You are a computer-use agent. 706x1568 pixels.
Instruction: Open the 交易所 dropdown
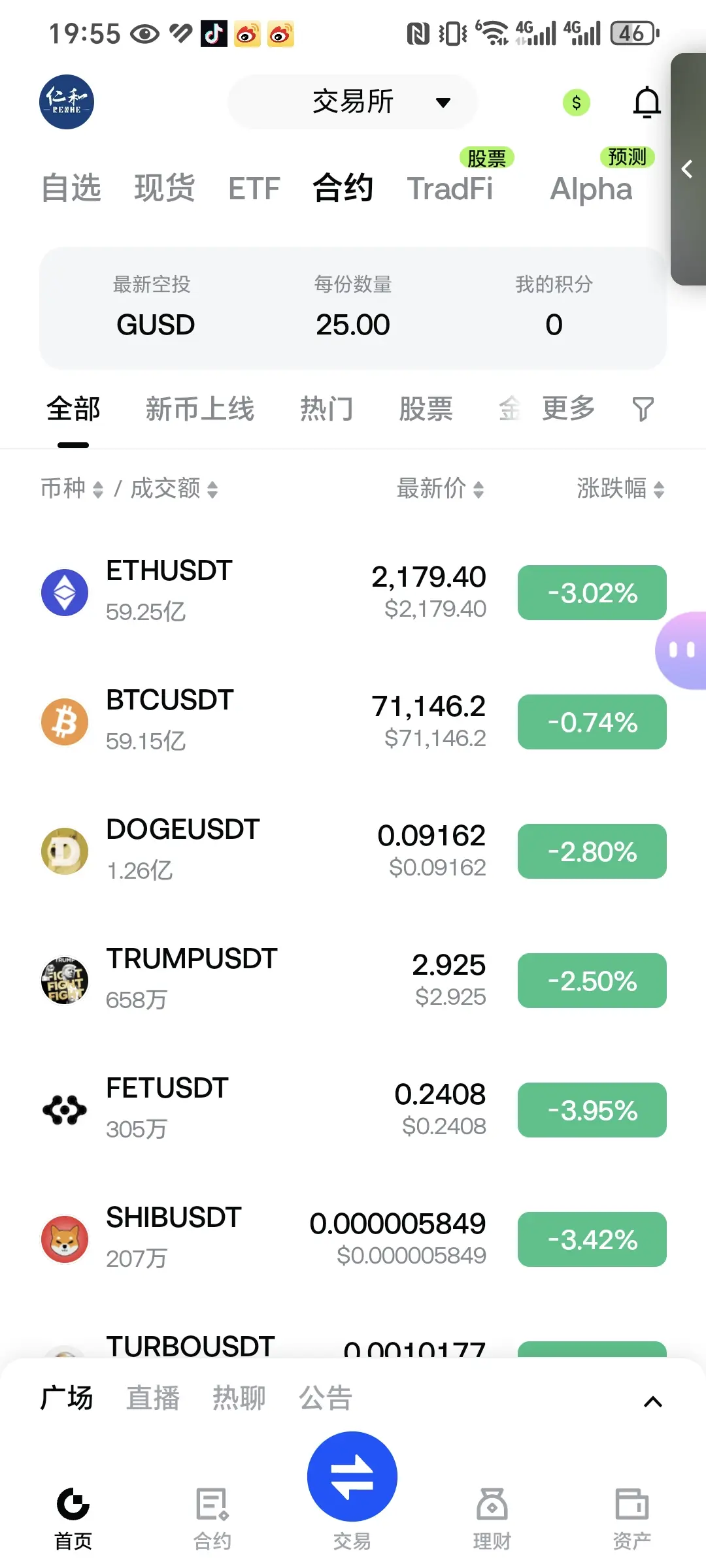(x=353, y=102)
